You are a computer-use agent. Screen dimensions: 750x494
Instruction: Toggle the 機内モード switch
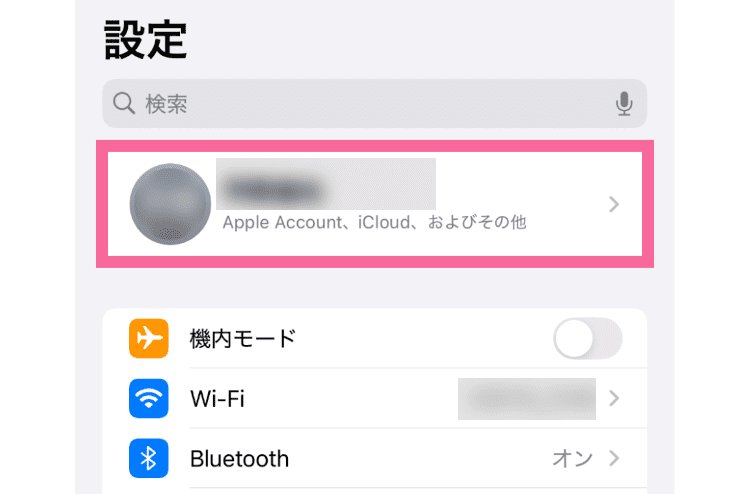(x=588, y=339)
